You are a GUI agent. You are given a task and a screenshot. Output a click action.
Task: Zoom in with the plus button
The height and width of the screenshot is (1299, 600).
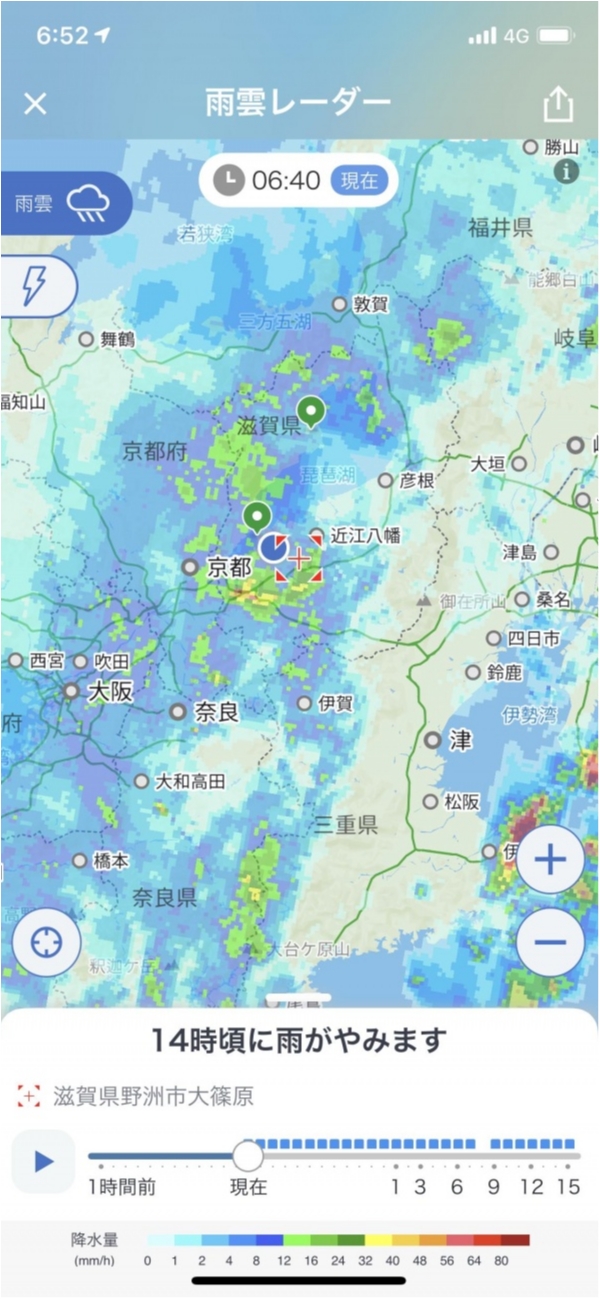[550, 859]
